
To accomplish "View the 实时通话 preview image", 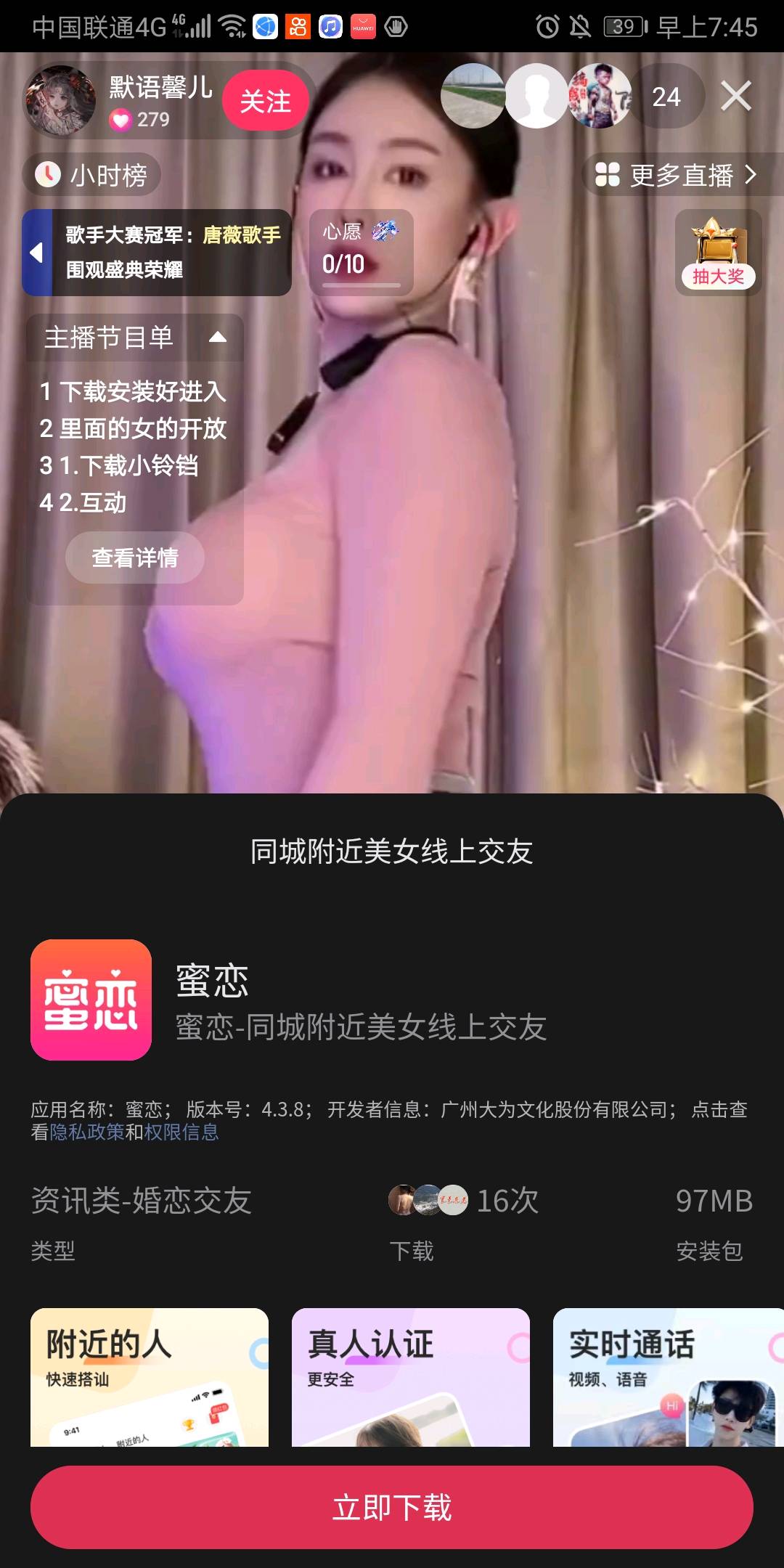I will (668, 1376).
